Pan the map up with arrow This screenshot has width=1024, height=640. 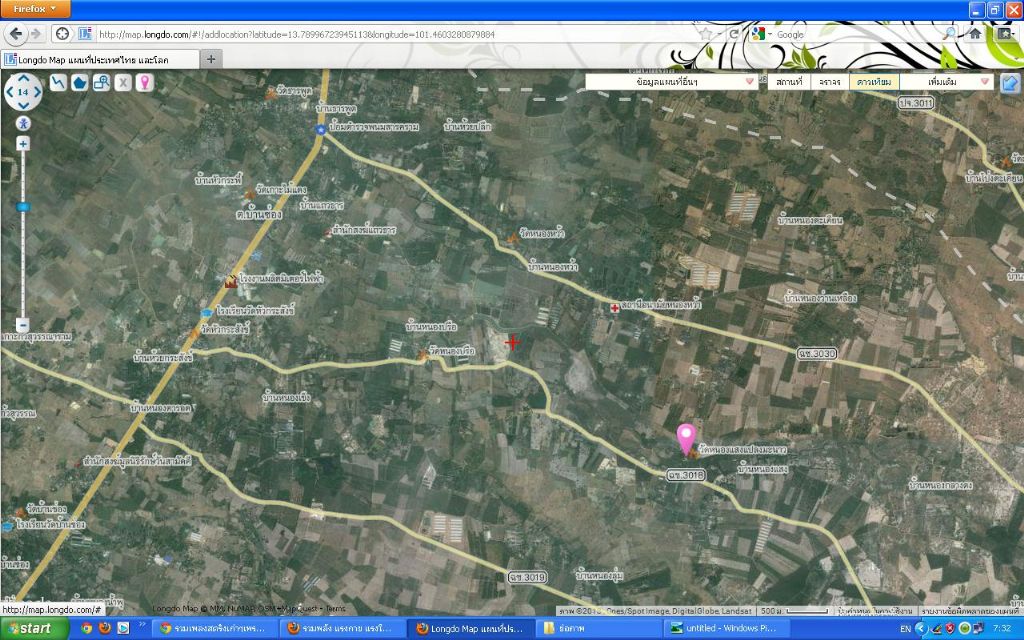(x=23, y=80)
